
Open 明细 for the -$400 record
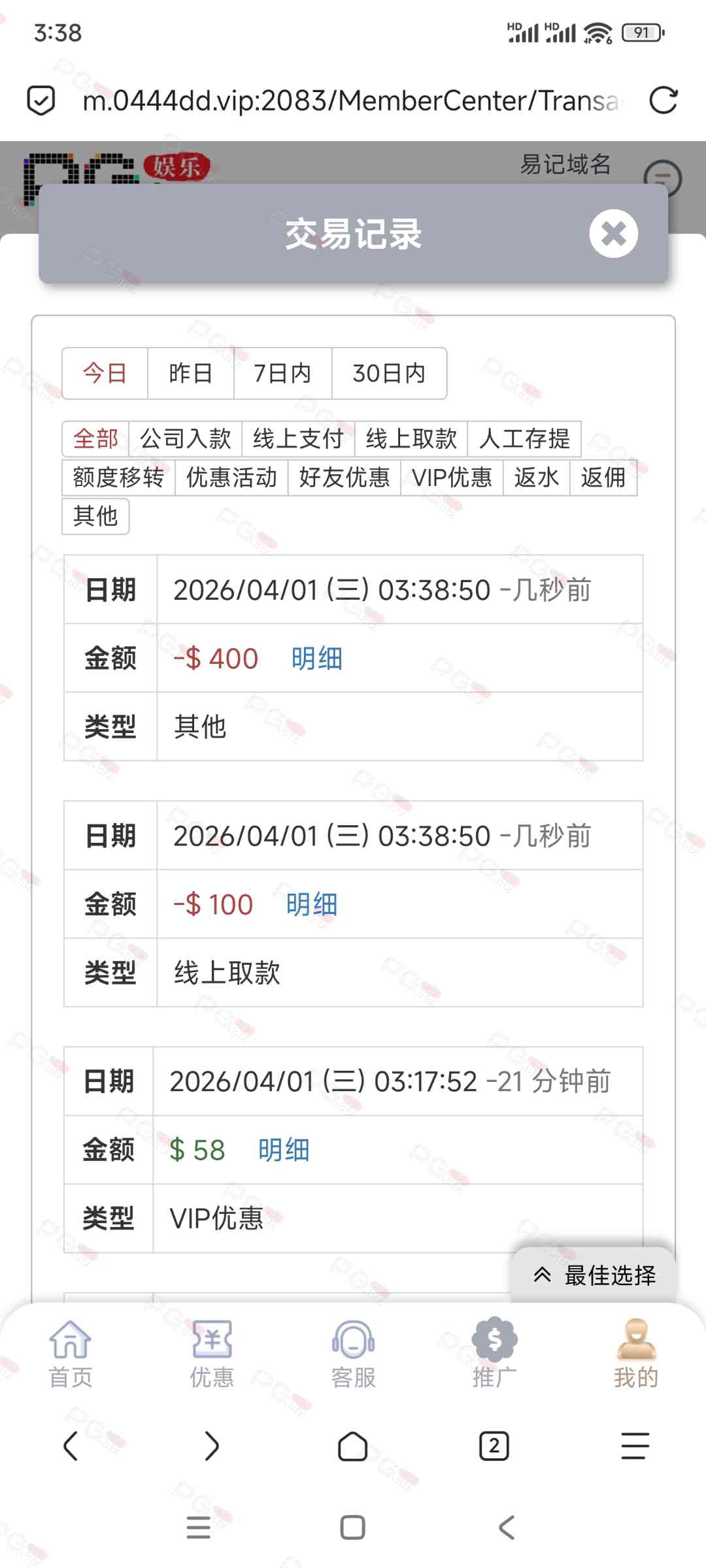[x=317, y=659]
